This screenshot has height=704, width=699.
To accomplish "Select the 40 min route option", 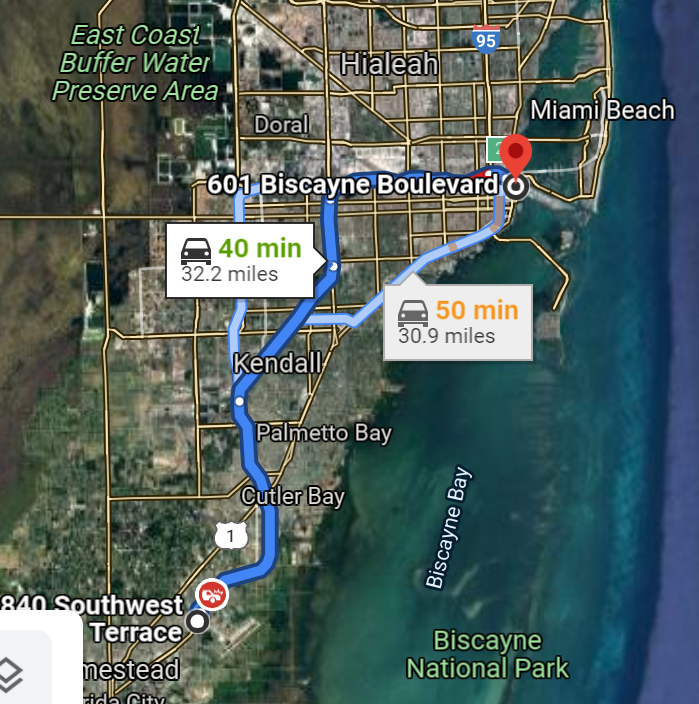I will (x=240, y=259).
